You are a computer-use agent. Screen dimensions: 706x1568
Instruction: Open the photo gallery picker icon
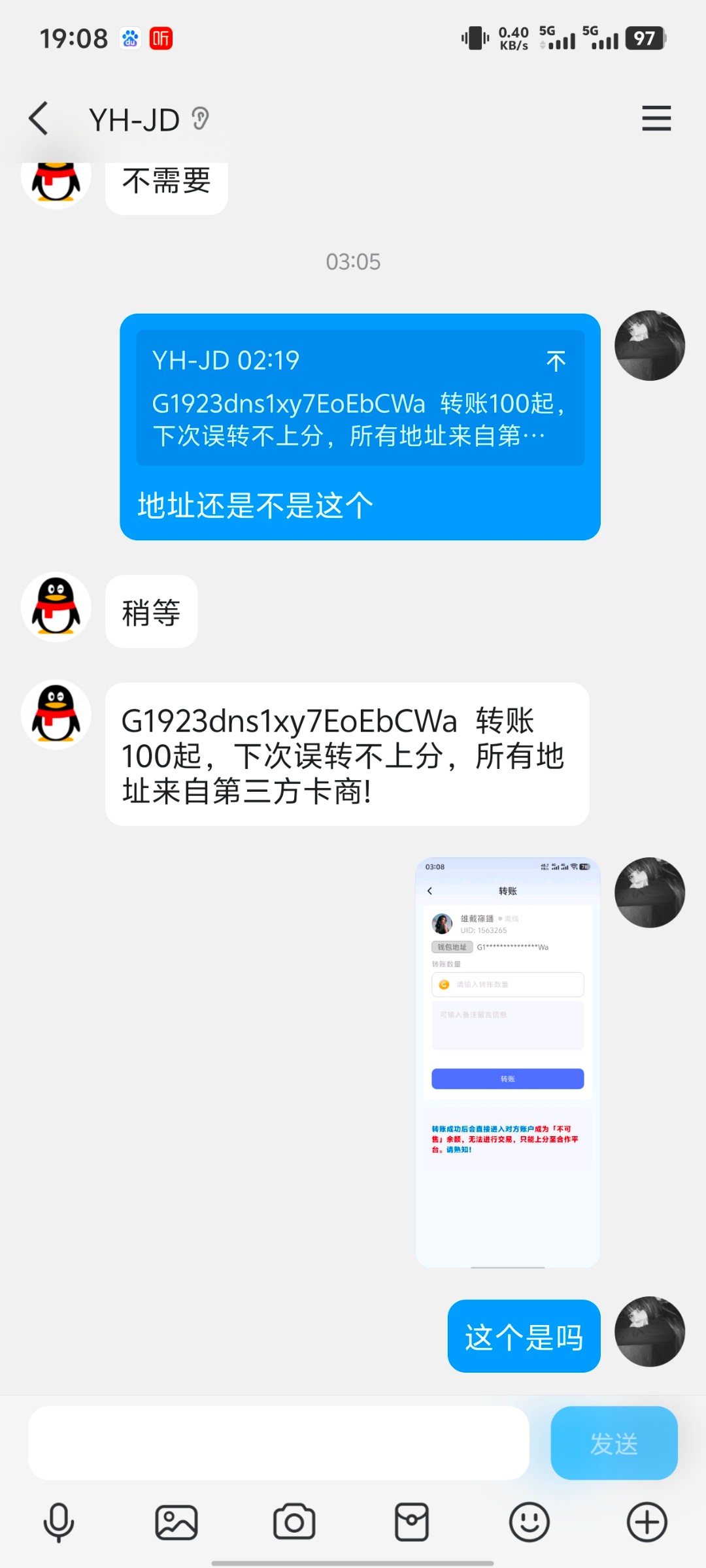(176, 1522)
